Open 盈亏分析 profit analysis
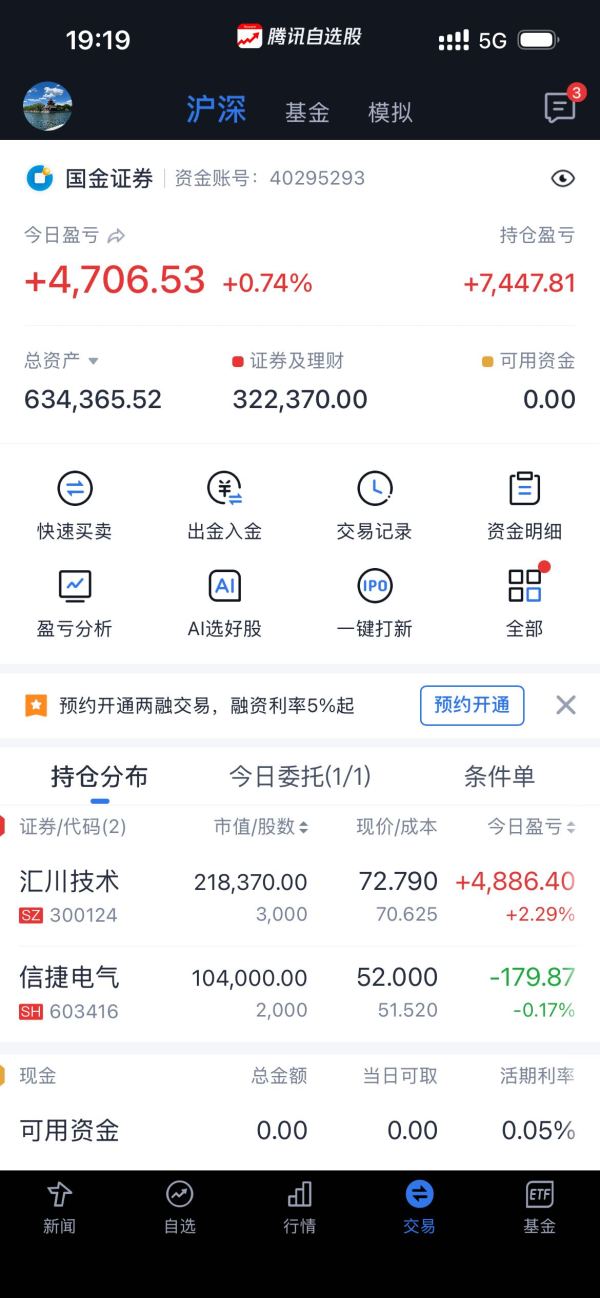This screenshot has height=1298, width=600. click(x=75, y=602)
